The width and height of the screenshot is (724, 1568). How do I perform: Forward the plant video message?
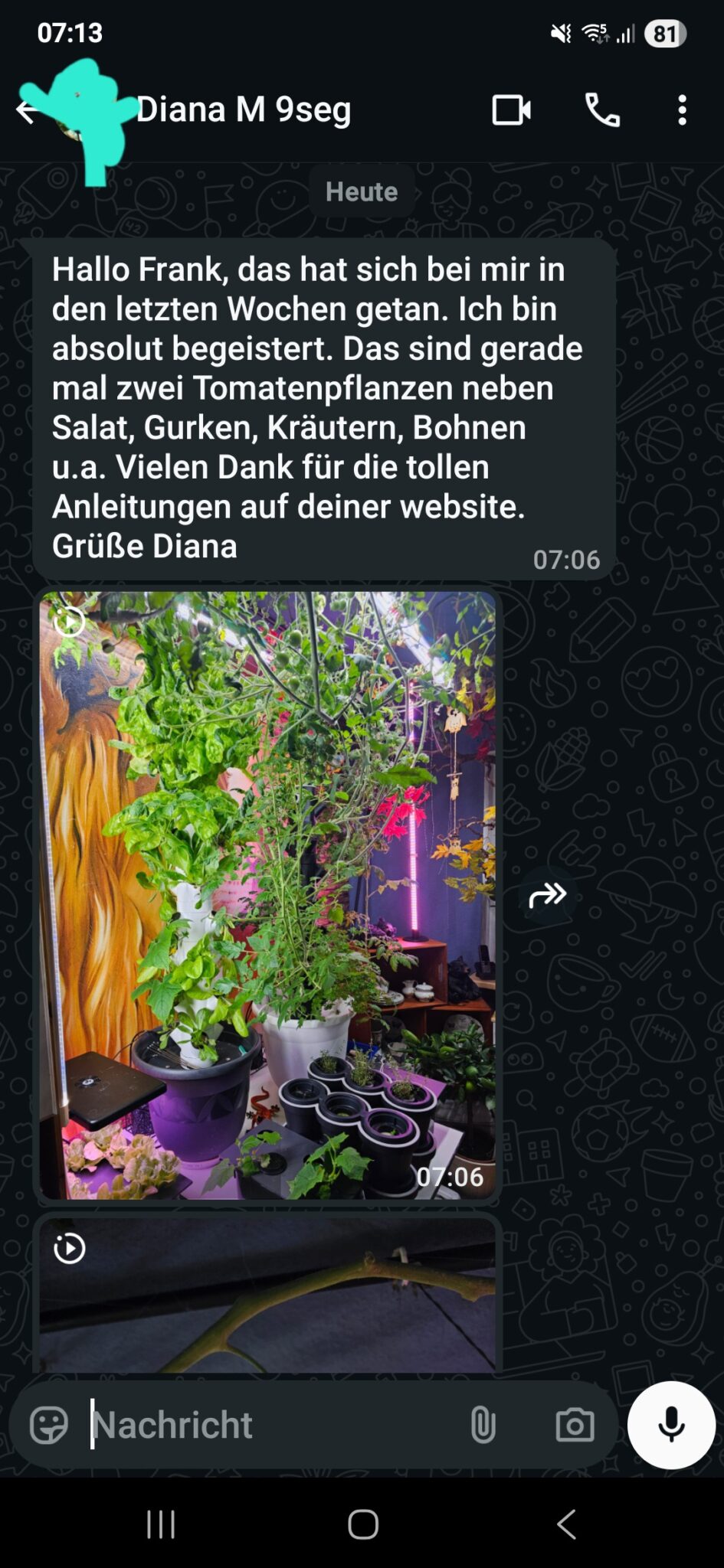(x=547, y=894)
